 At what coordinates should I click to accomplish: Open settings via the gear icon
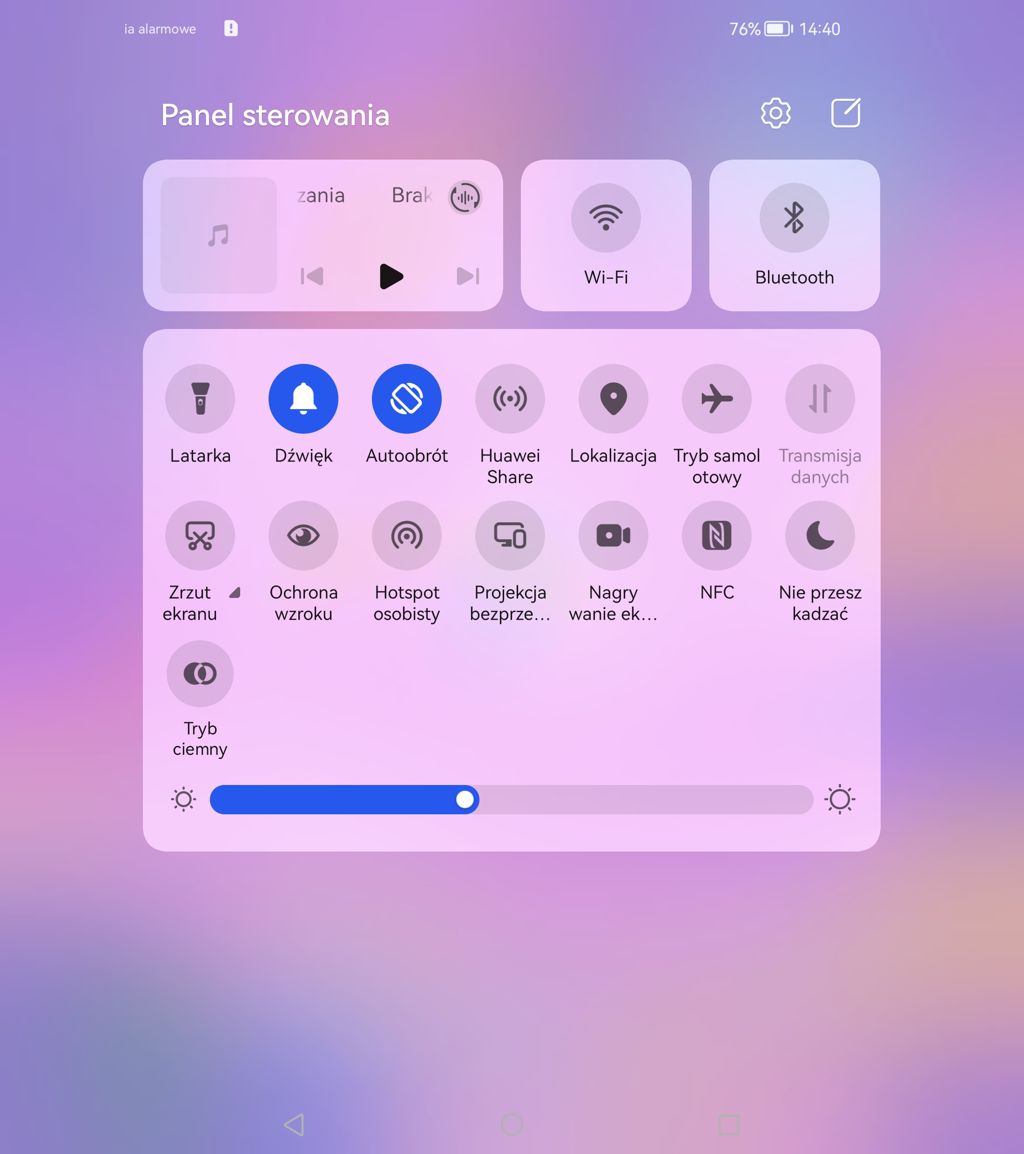(775, 113)
